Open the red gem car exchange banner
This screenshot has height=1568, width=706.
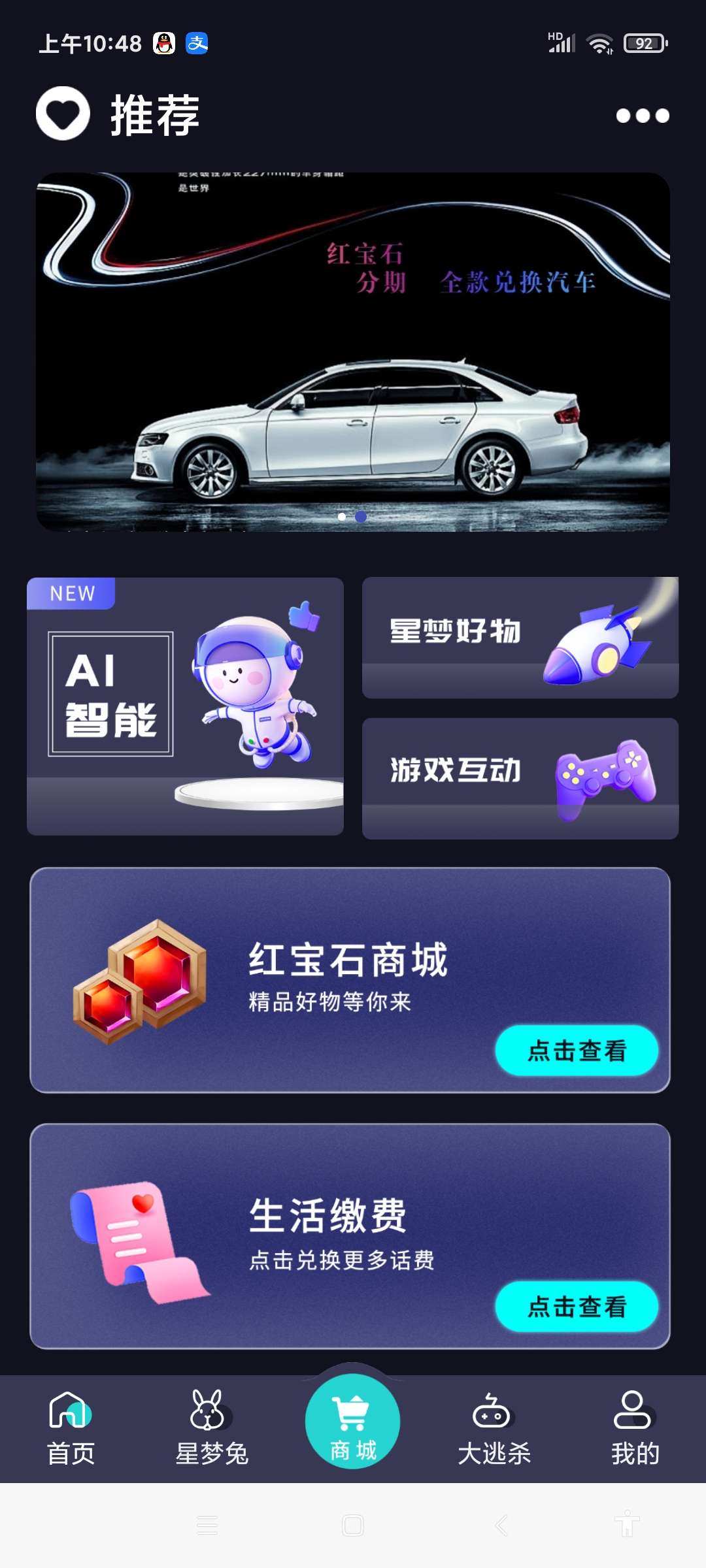tap(353, 351)
